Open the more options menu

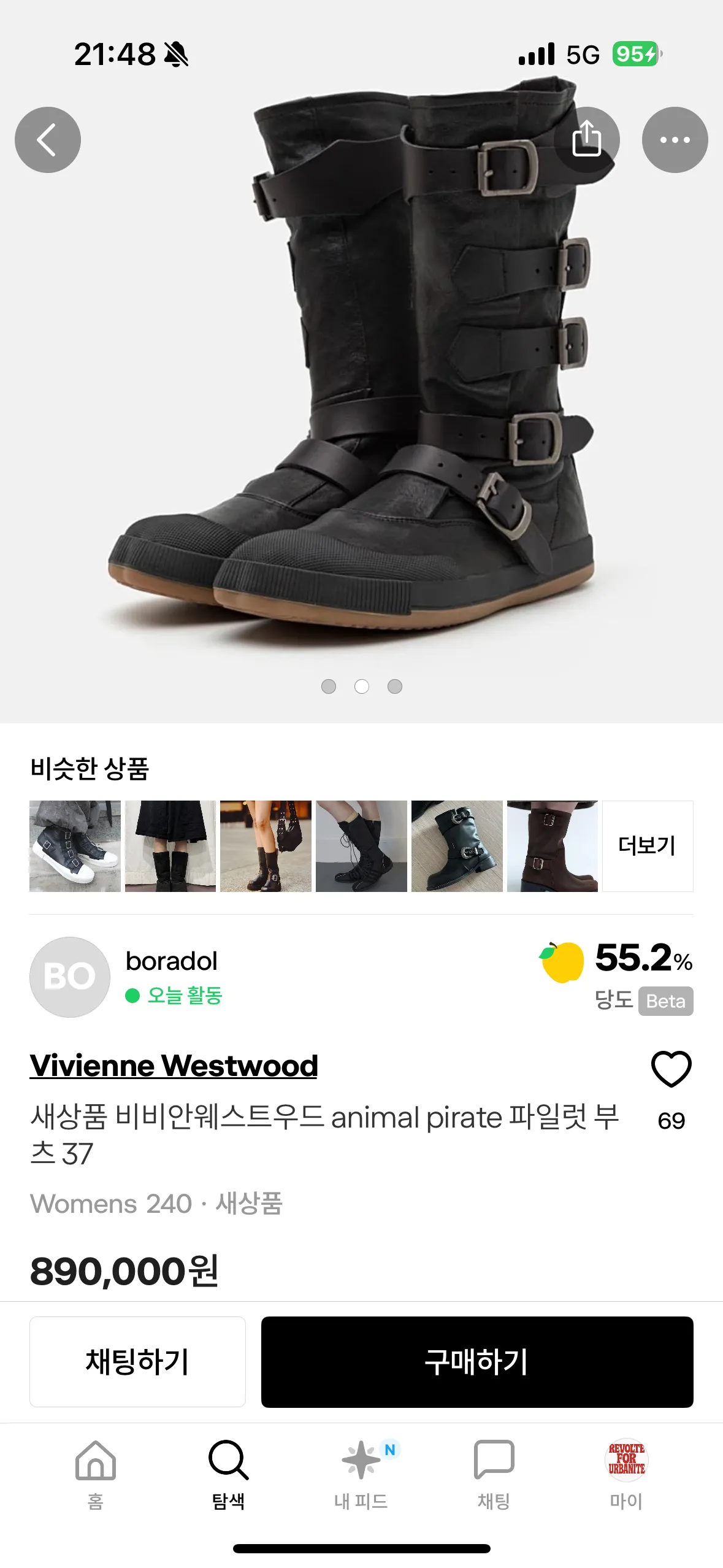click(675, 139)
